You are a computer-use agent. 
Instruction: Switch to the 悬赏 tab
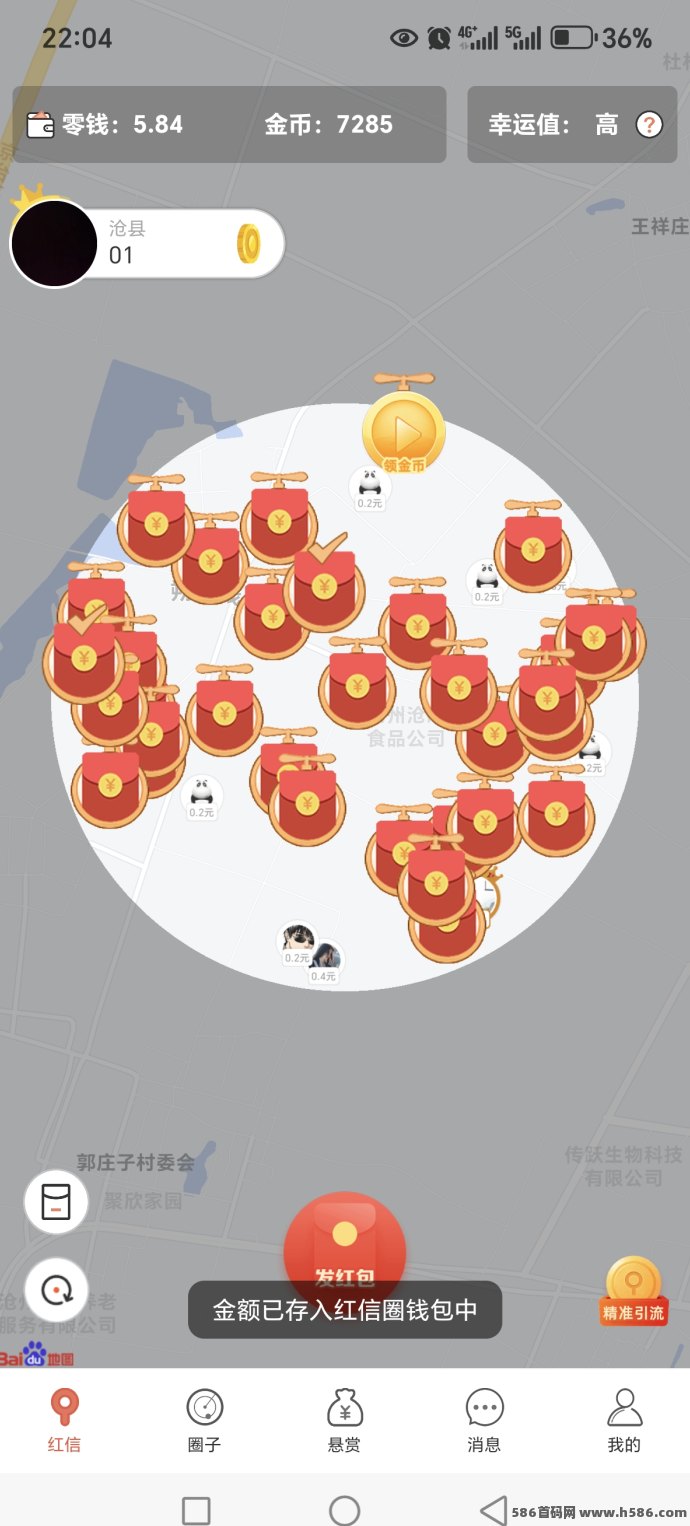pos(345,1420)
